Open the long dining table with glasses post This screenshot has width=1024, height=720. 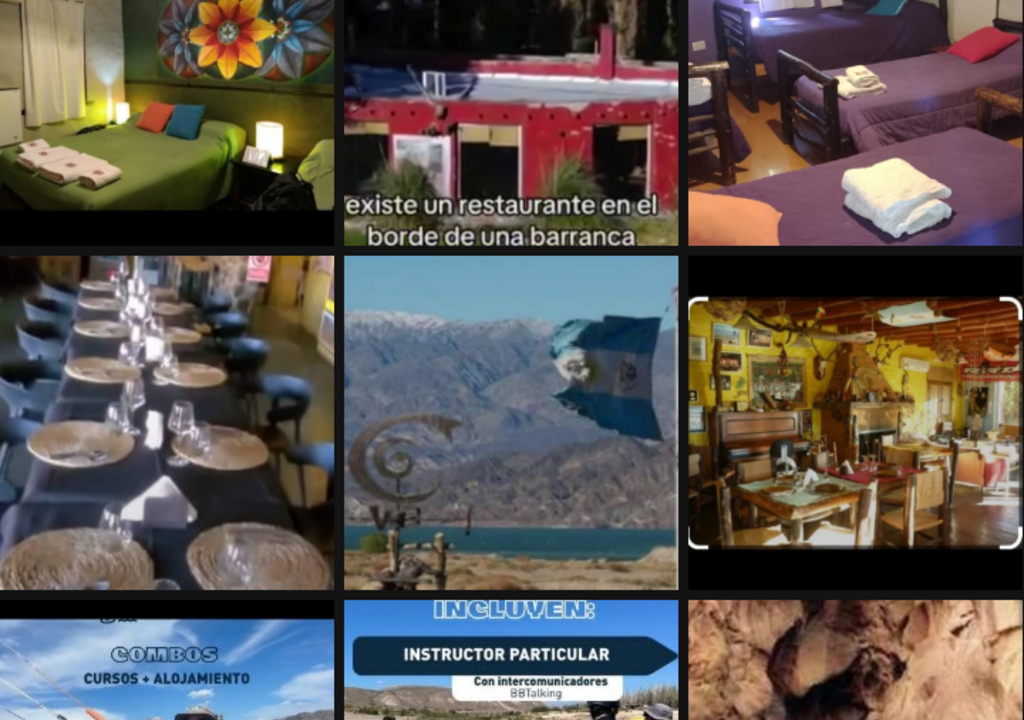click(166, 422)
